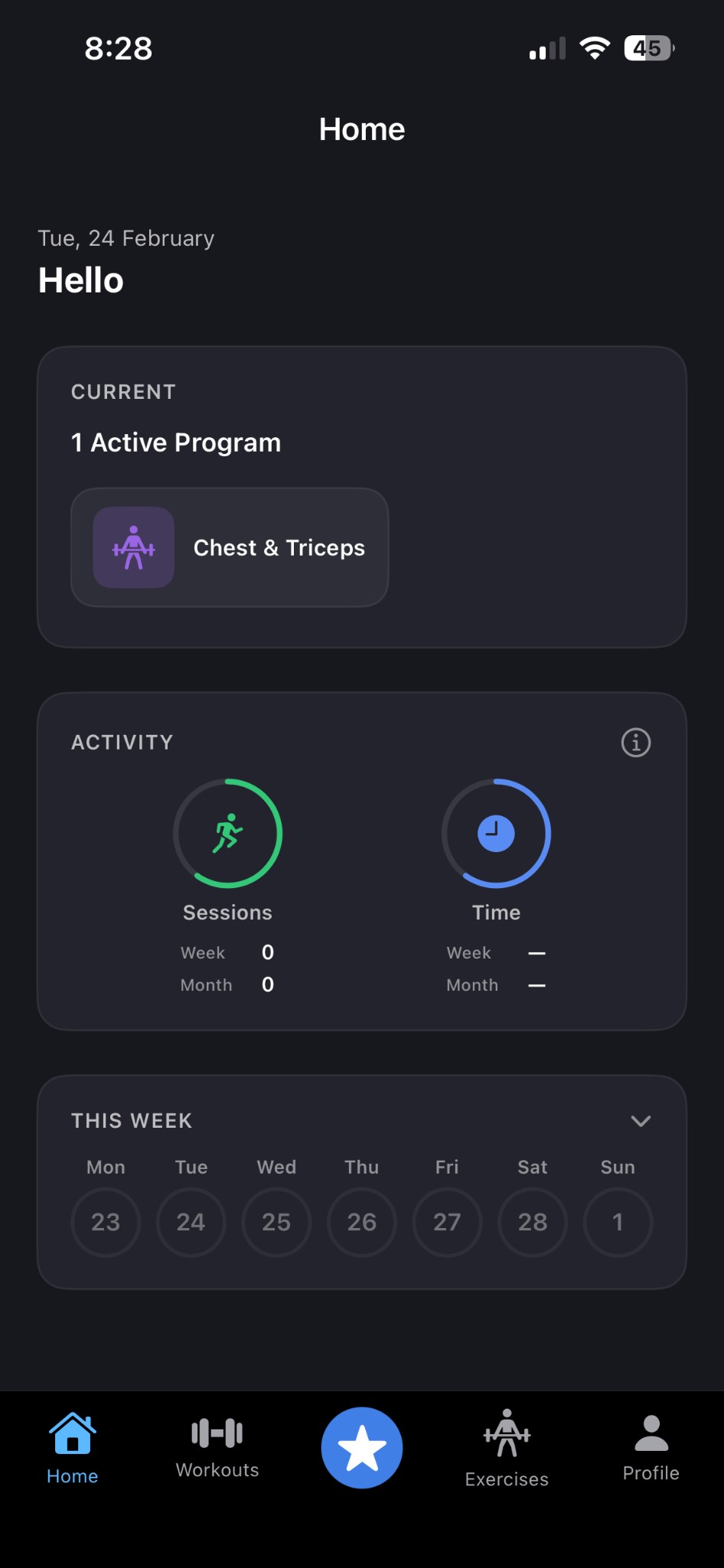Select Saturday the 28th circle
This screenshot has height=1568, width=724.
(x=533, y=1223)
